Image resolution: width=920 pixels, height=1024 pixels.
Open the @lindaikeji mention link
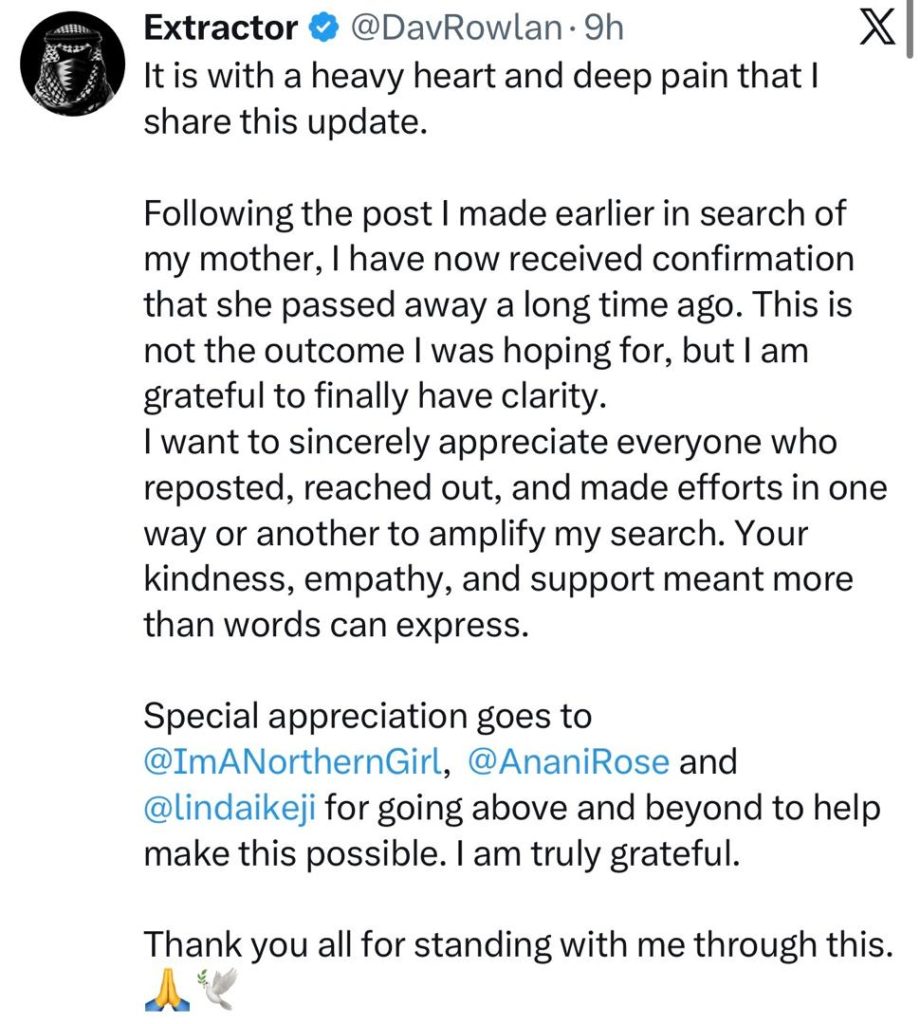pyautogui.click(x=230, y=809)
